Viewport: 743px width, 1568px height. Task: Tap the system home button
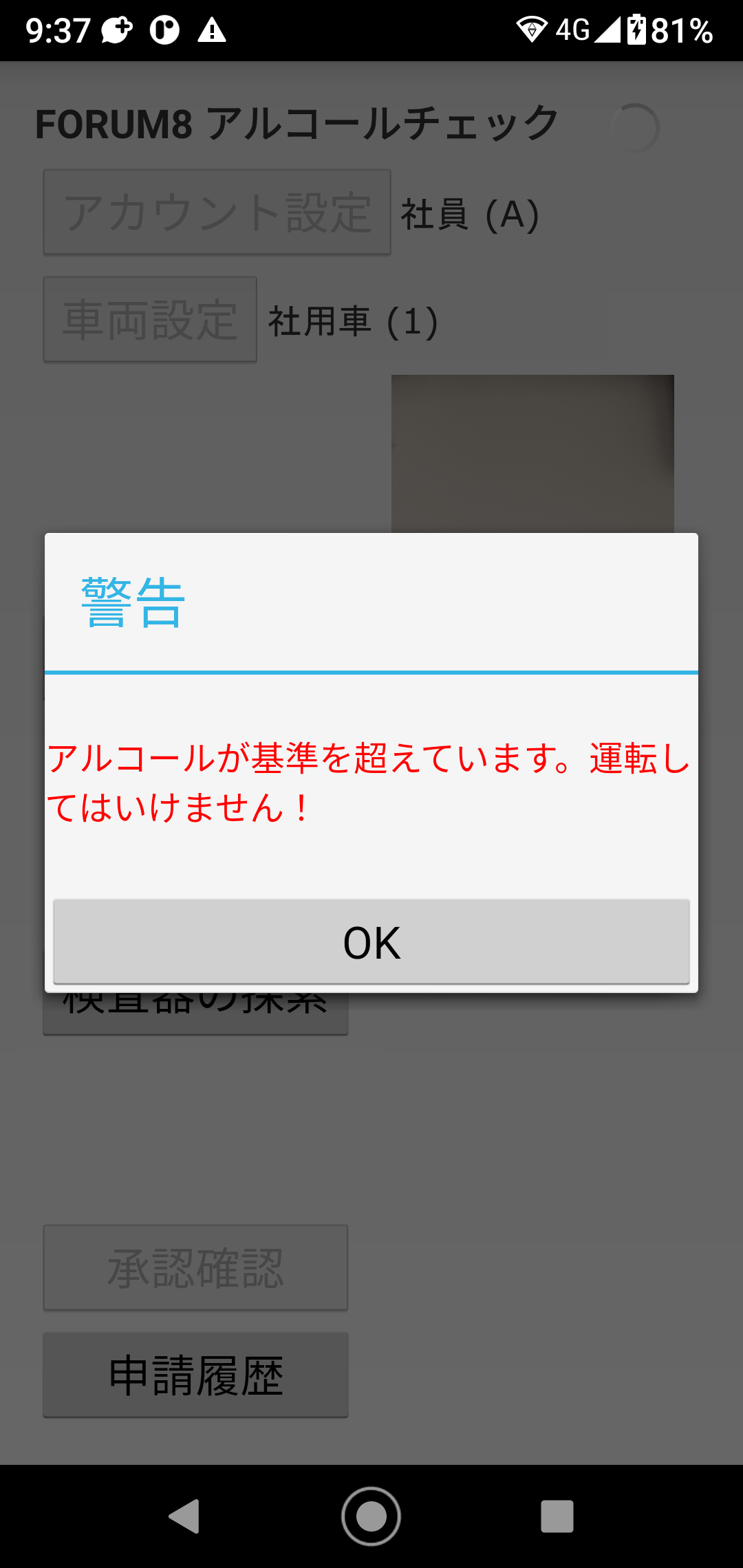pos(371,1516)
